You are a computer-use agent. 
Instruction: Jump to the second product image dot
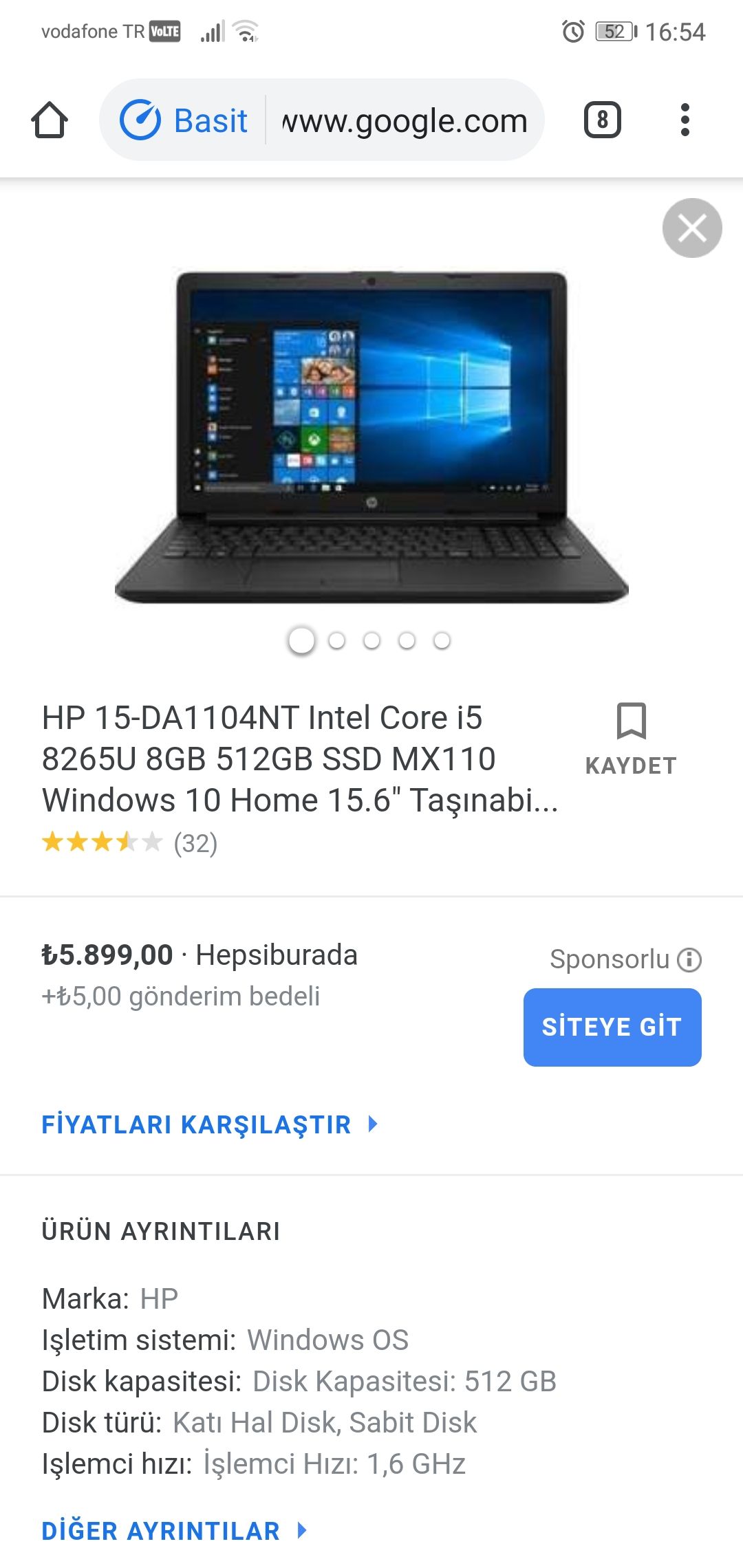click(x=336, y=641)
